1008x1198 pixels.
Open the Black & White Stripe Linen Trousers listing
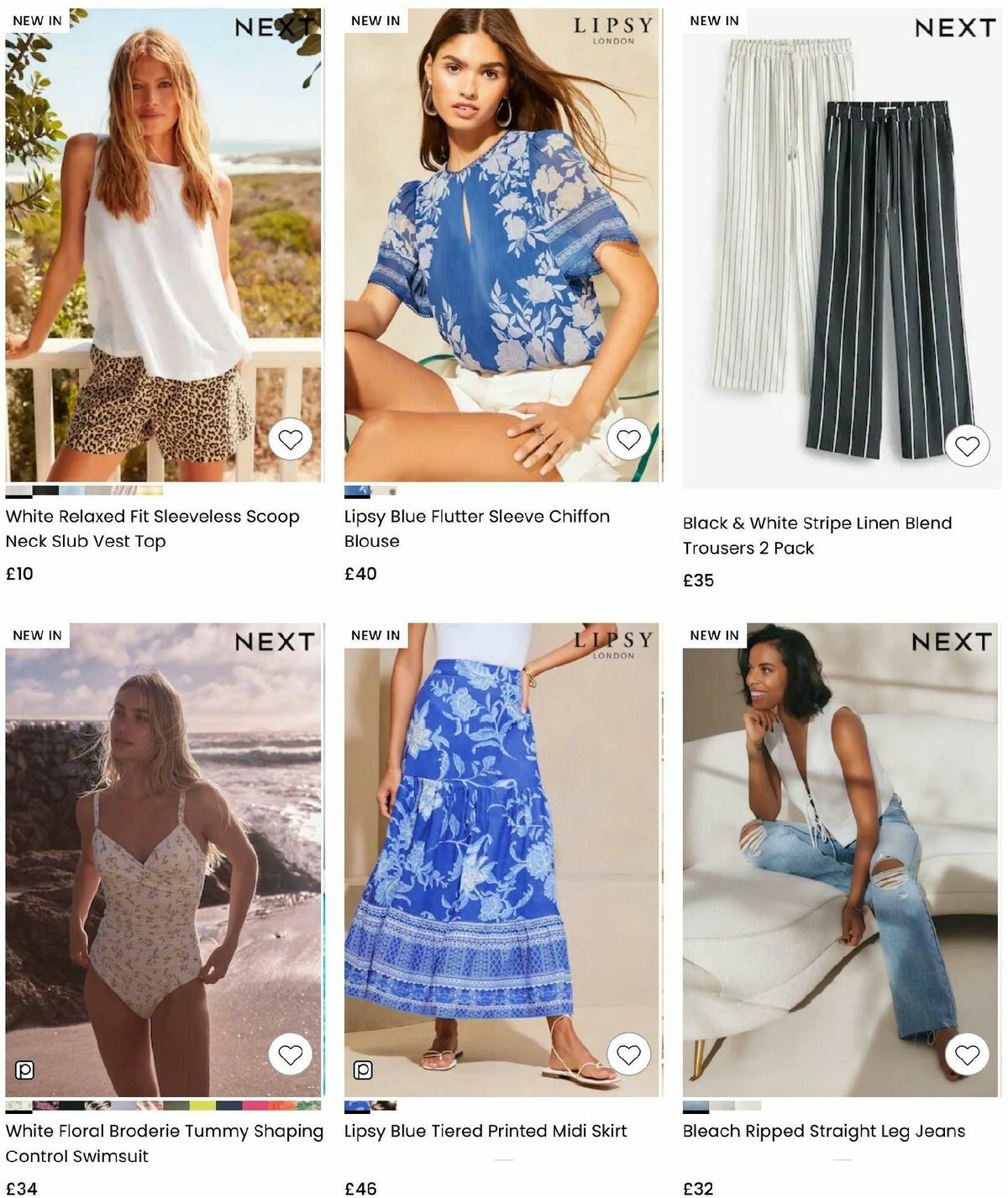coord(818,535)
